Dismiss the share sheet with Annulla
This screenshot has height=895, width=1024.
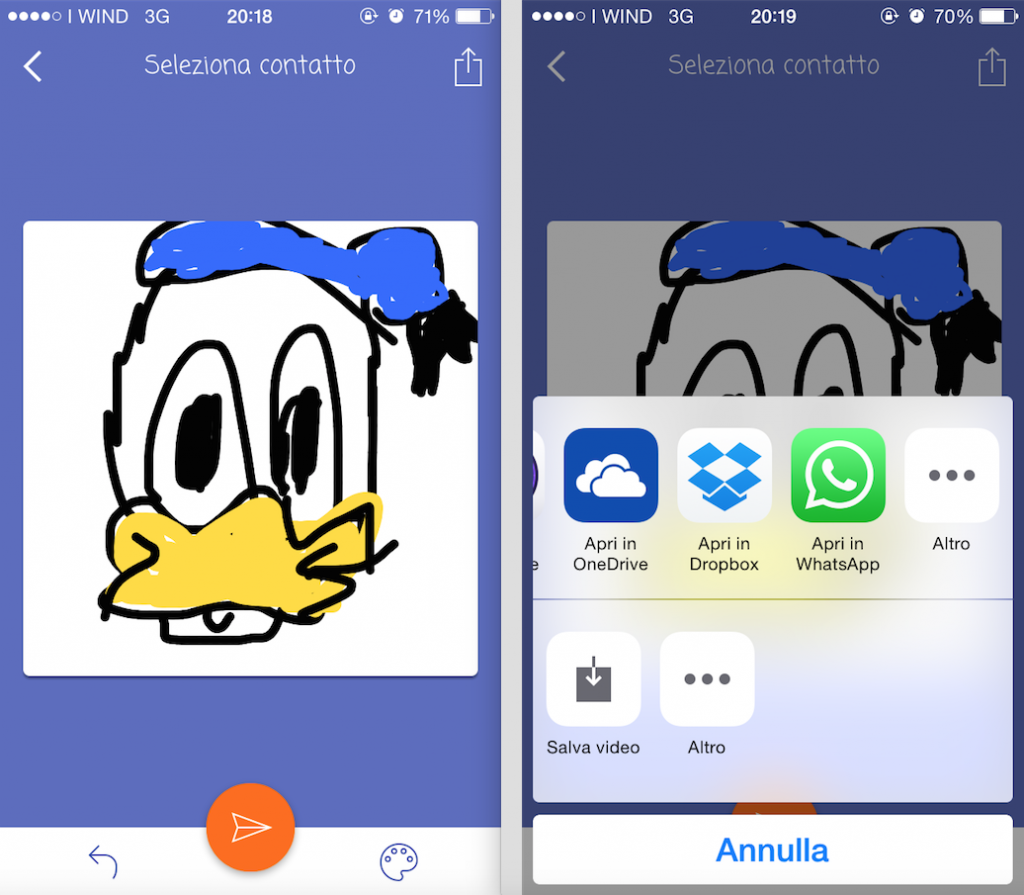(772, 851)
